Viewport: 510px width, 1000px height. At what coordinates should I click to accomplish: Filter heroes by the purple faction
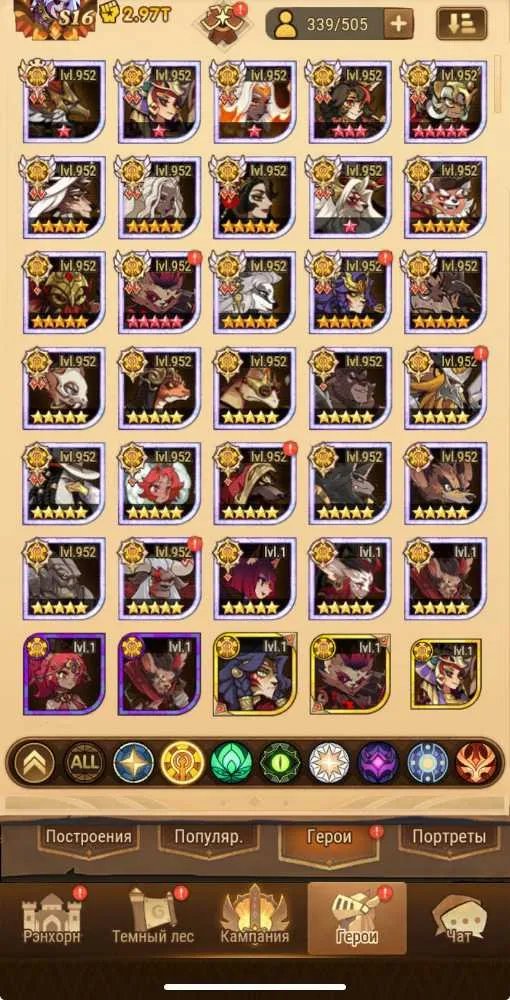coord(378,762)
